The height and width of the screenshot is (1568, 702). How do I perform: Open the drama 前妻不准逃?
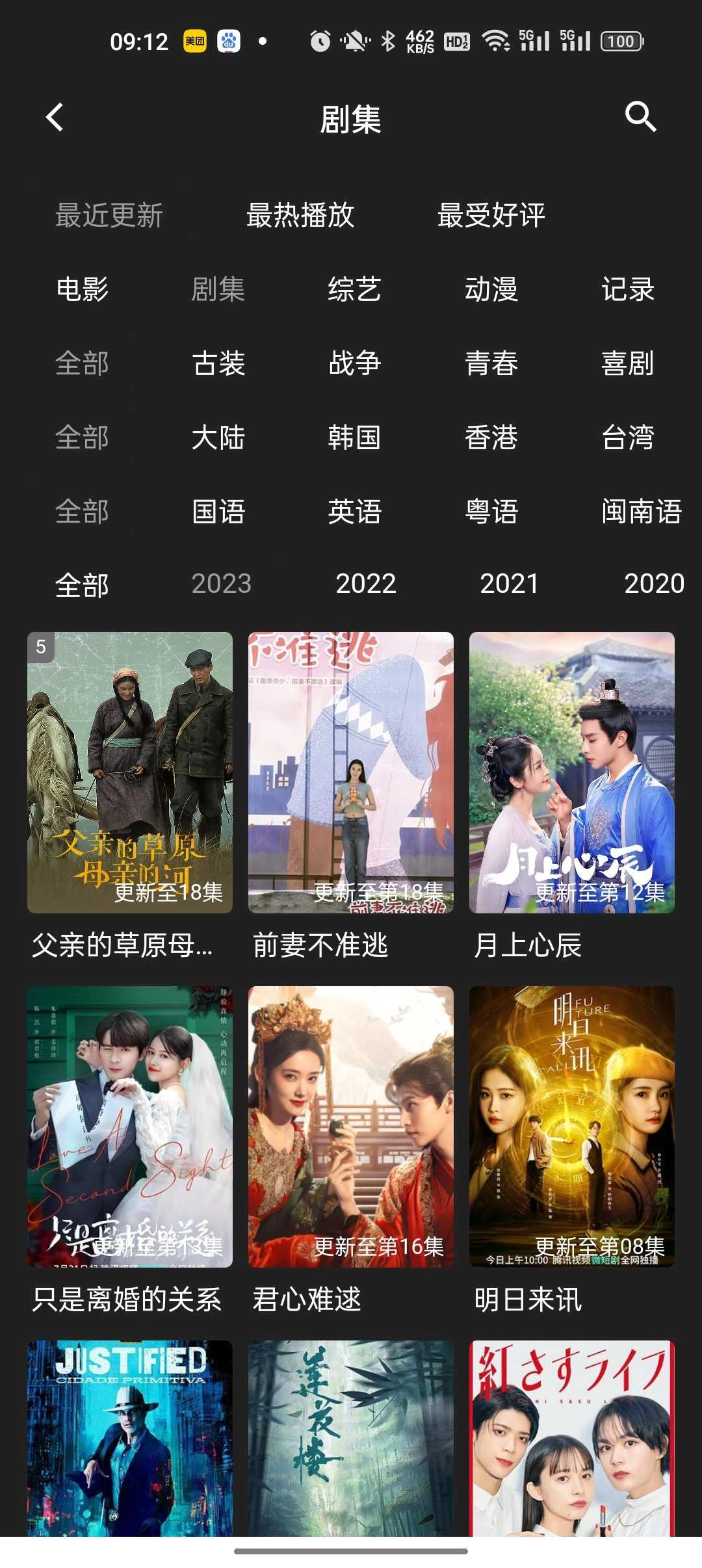tap(351, 772)
